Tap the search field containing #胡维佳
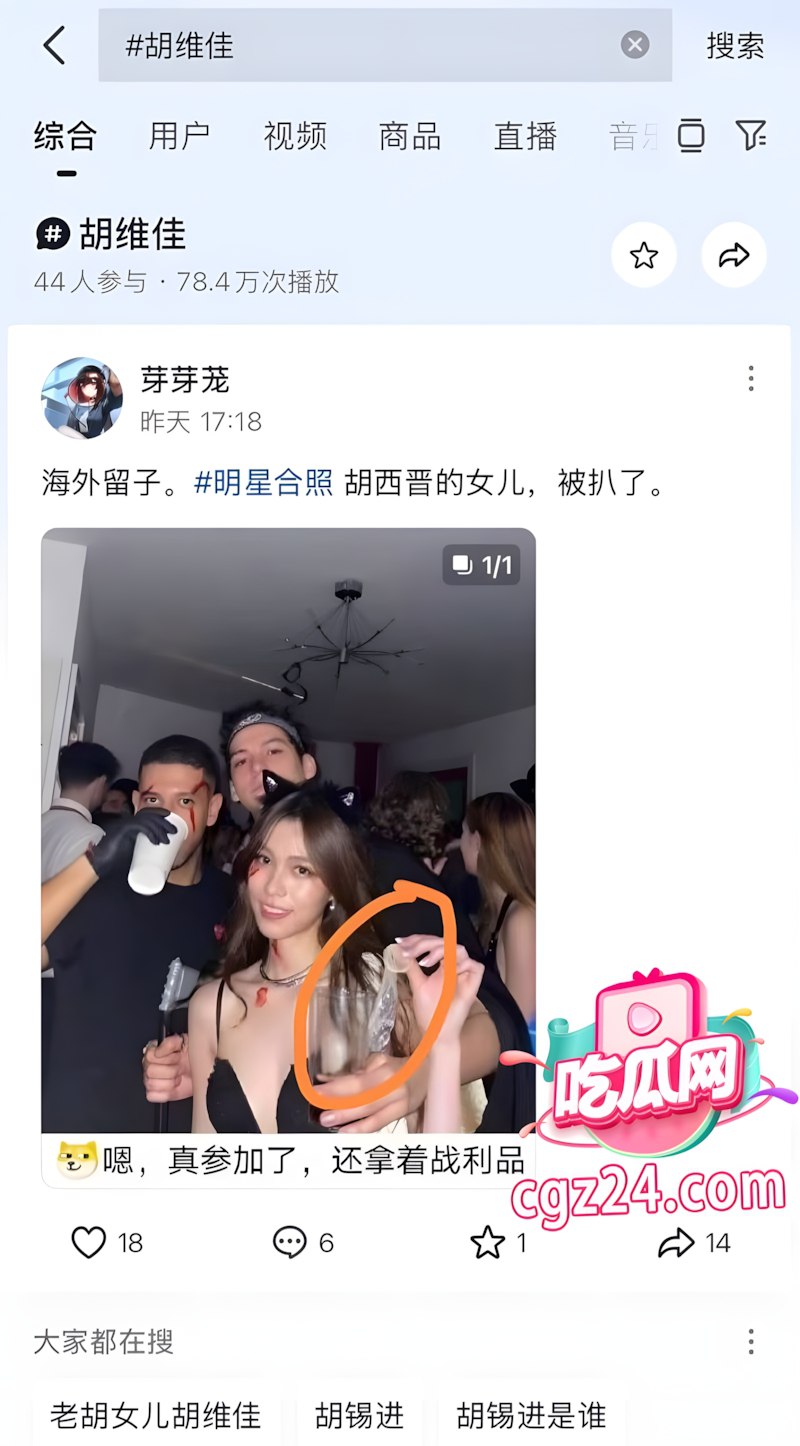 pyautogui.click(x=385, y=45)
